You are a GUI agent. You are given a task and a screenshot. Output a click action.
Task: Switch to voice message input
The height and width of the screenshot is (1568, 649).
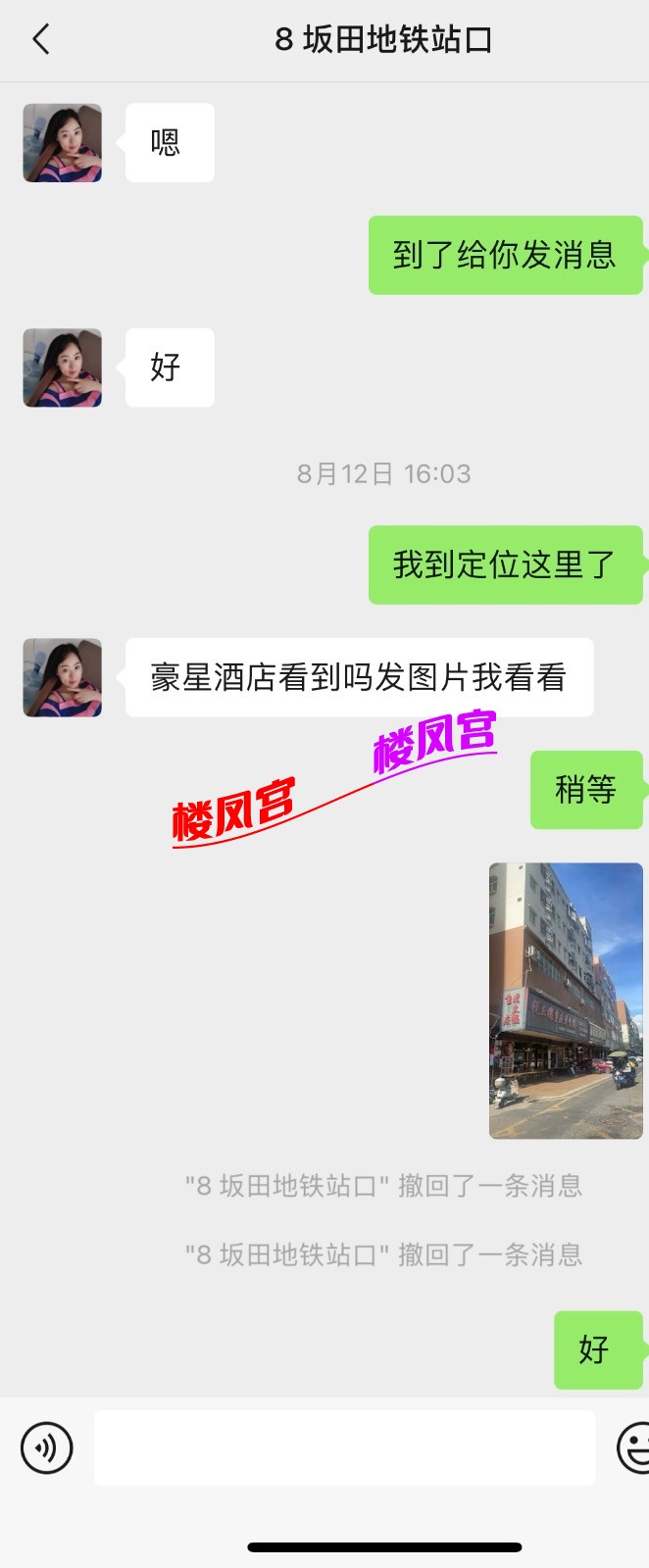coord(47,1447)
